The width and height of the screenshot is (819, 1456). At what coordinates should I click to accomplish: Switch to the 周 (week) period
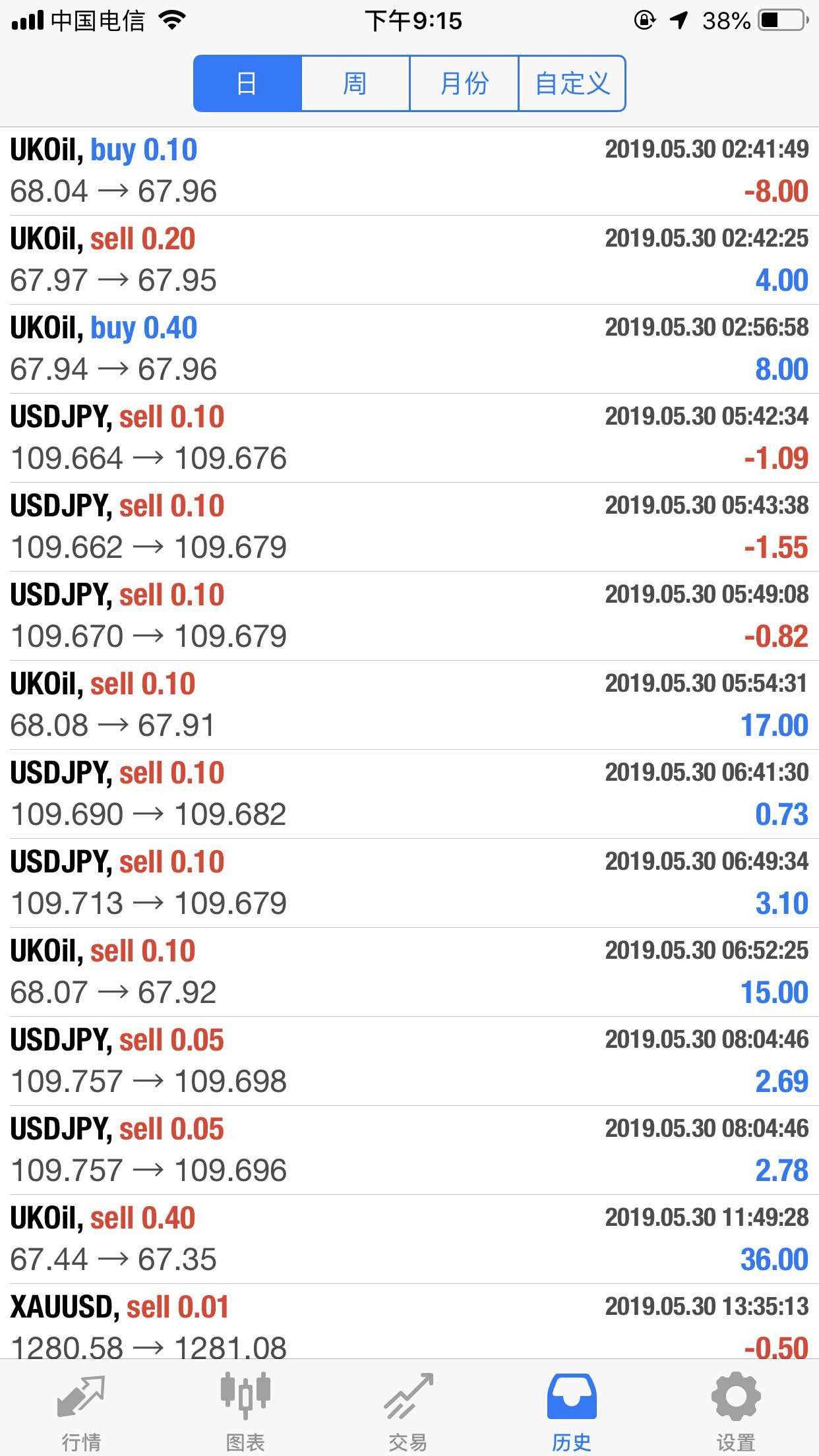[x=355, y=84]
